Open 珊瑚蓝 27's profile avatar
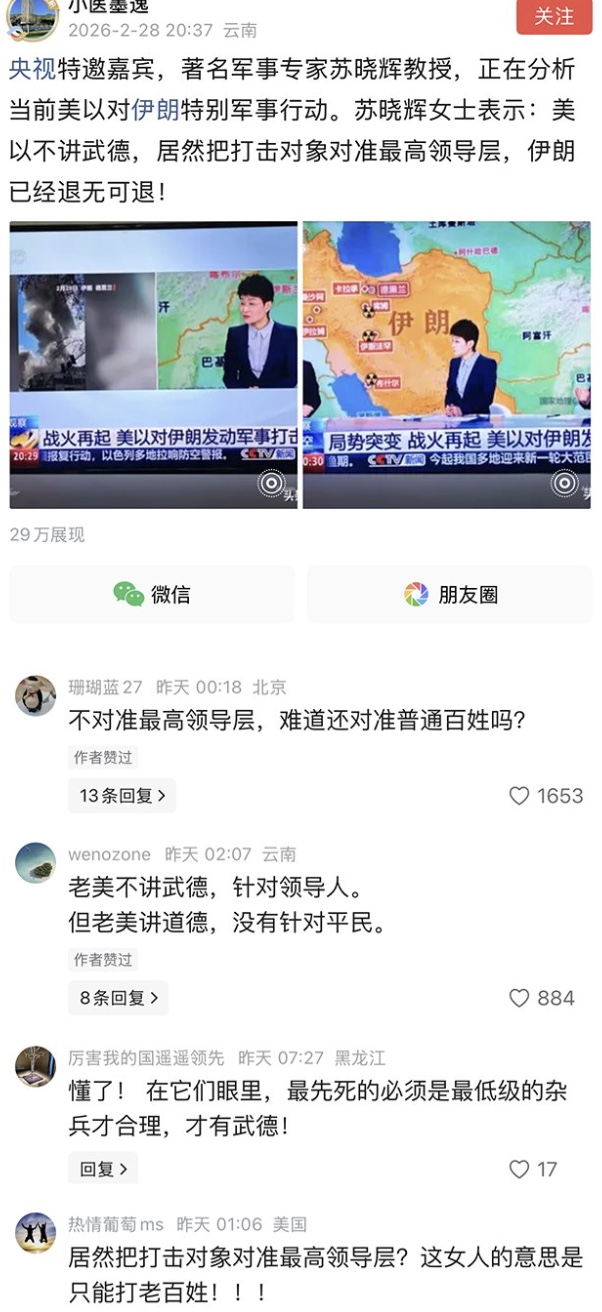The image size is (602, 1312). point(36,696)
